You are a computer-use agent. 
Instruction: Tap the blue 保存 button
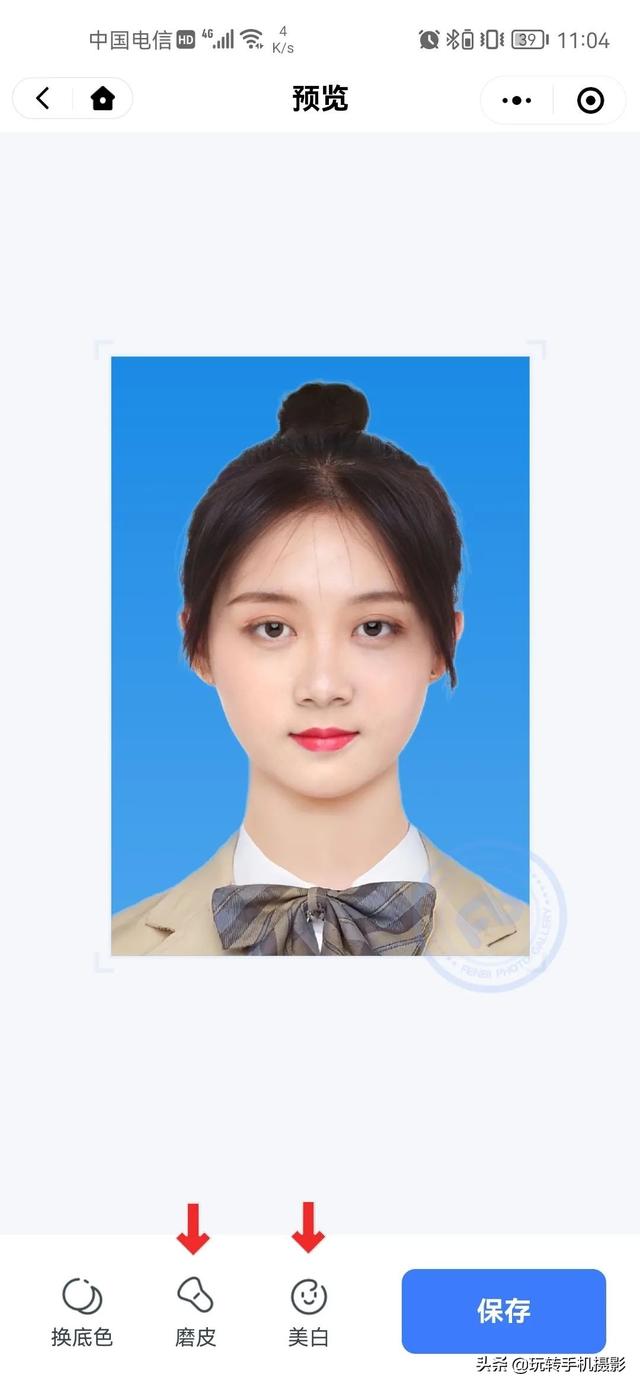(x=503, y=1311)
